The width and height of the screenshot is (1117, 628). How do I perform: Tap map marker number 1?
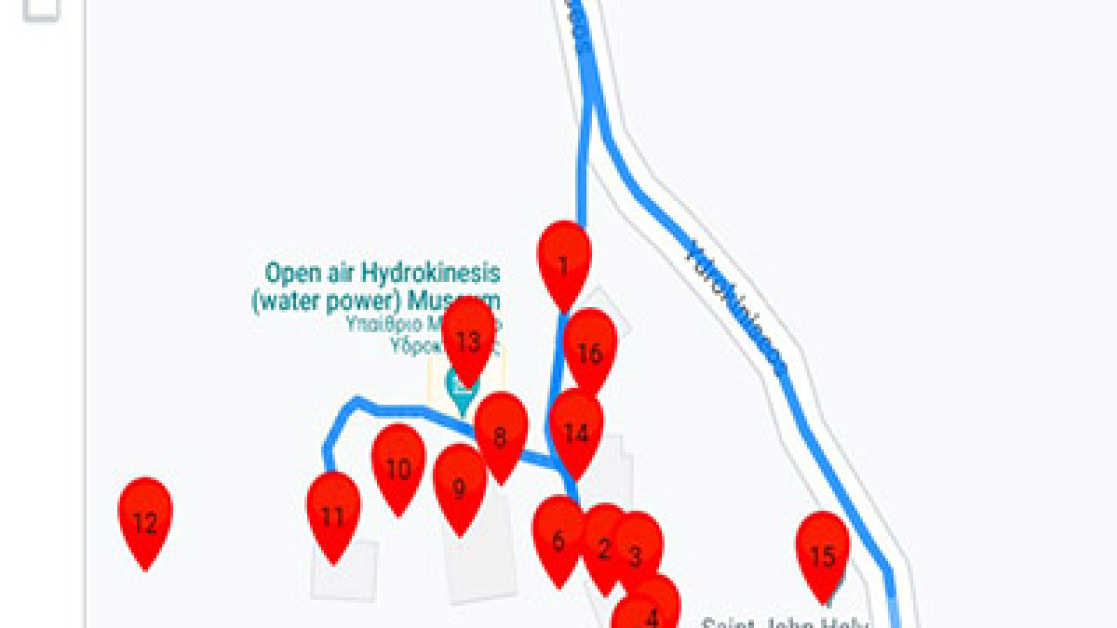(564, 262)
